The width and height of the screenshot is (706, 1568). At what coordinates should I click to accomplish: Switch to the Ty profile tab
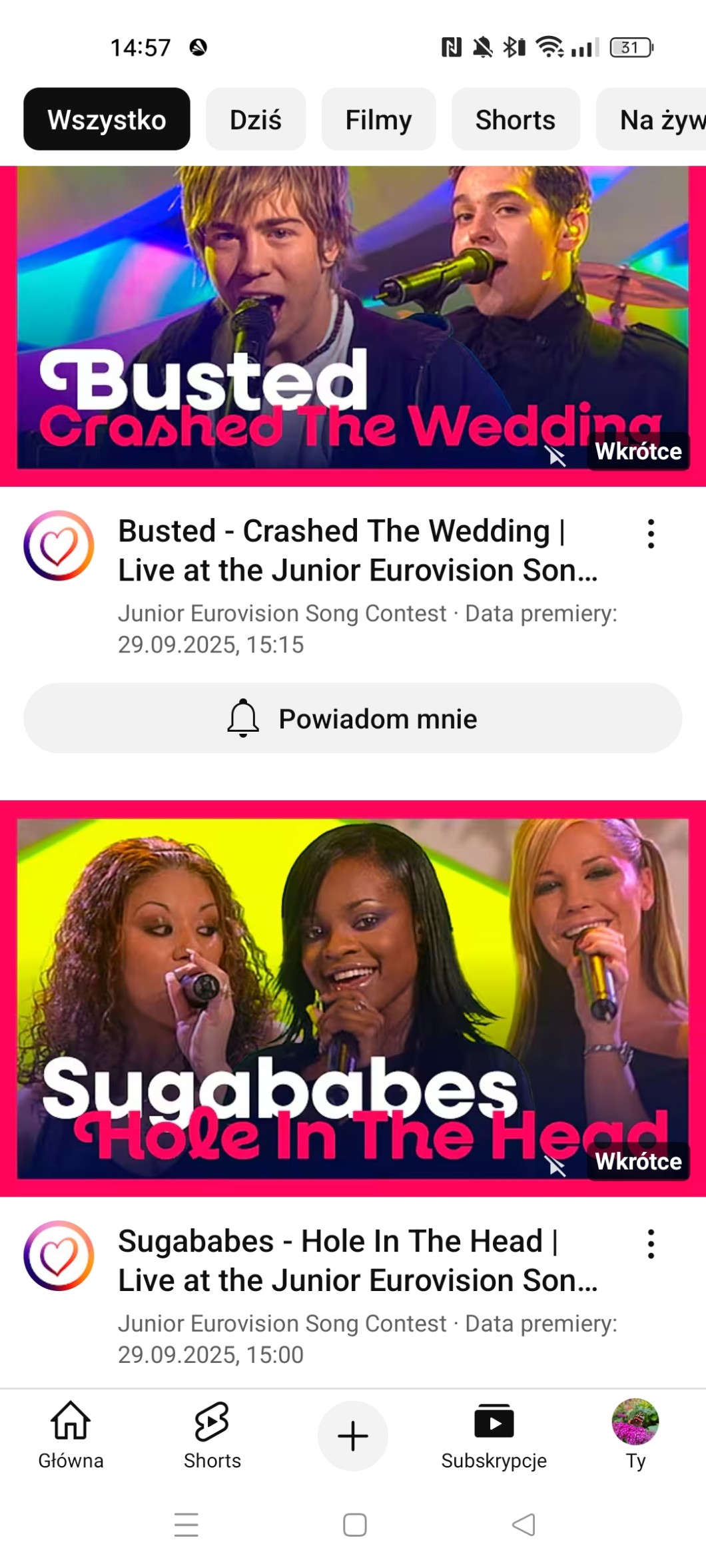point(635,1435)
